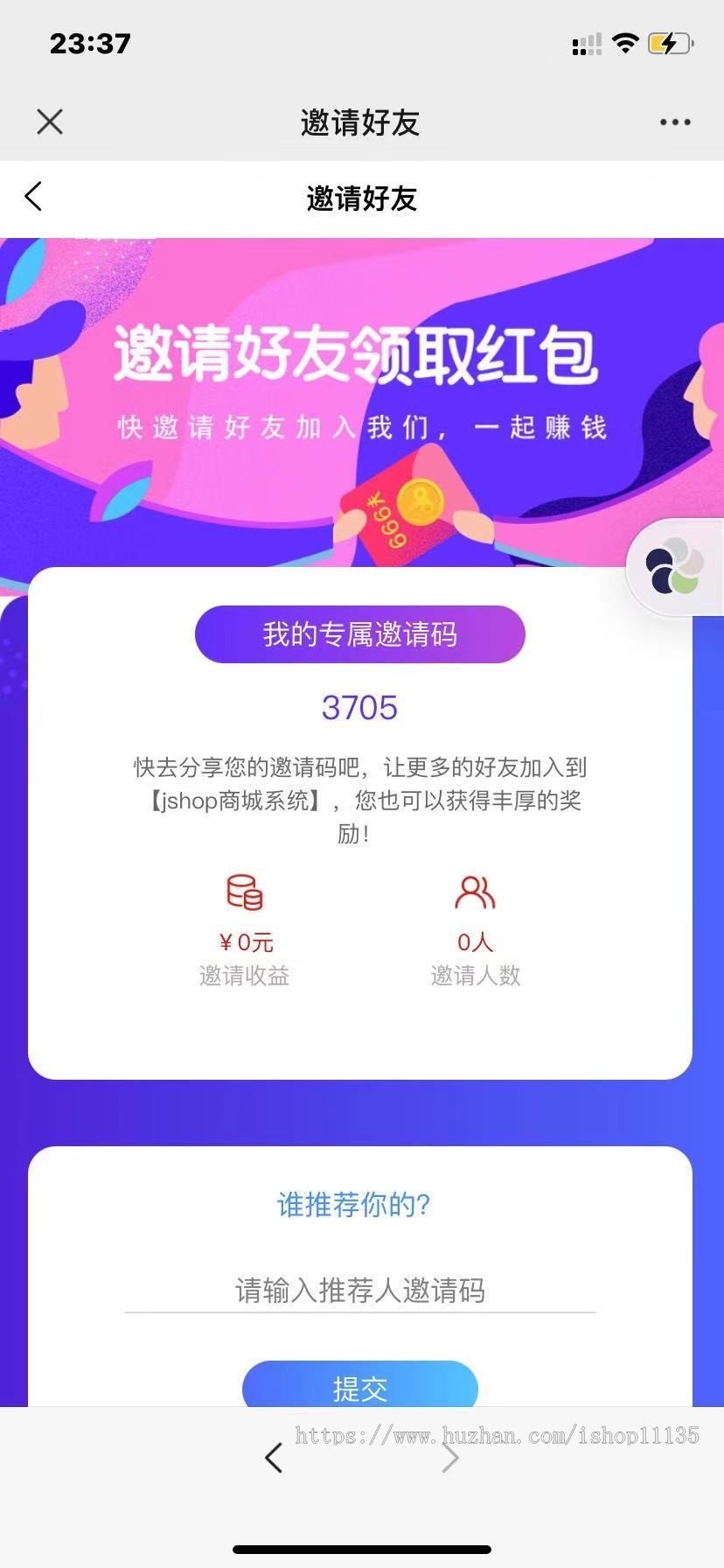This screenshot has width=724, height=1568.
Task: Navigate back with bottom browser arrow
Action: [x=274, y=1458]
